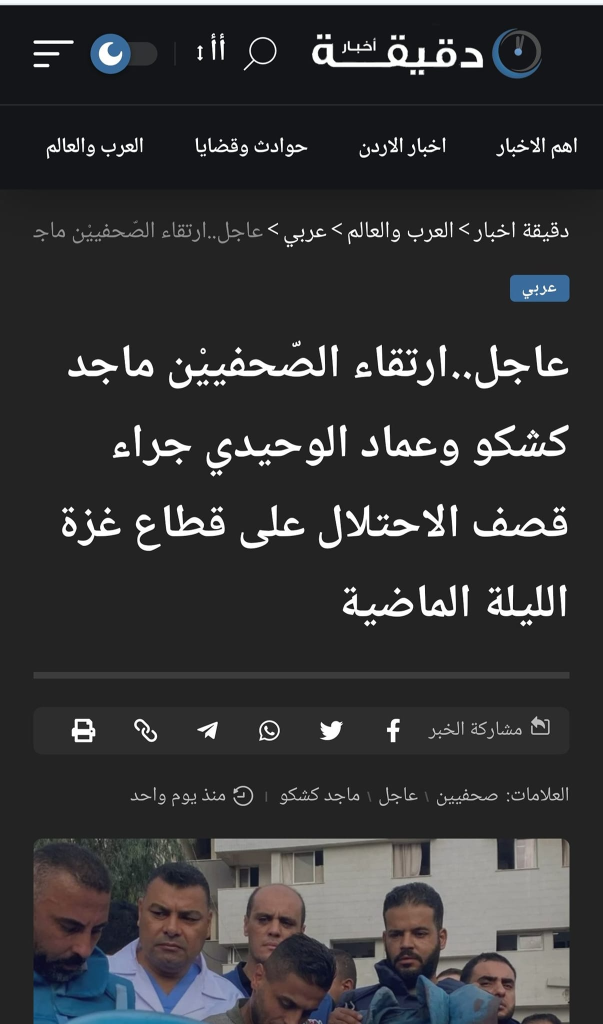Go to اهم الاخبار section
Viewport: 603px width, 1024px height.
[537, 146]
